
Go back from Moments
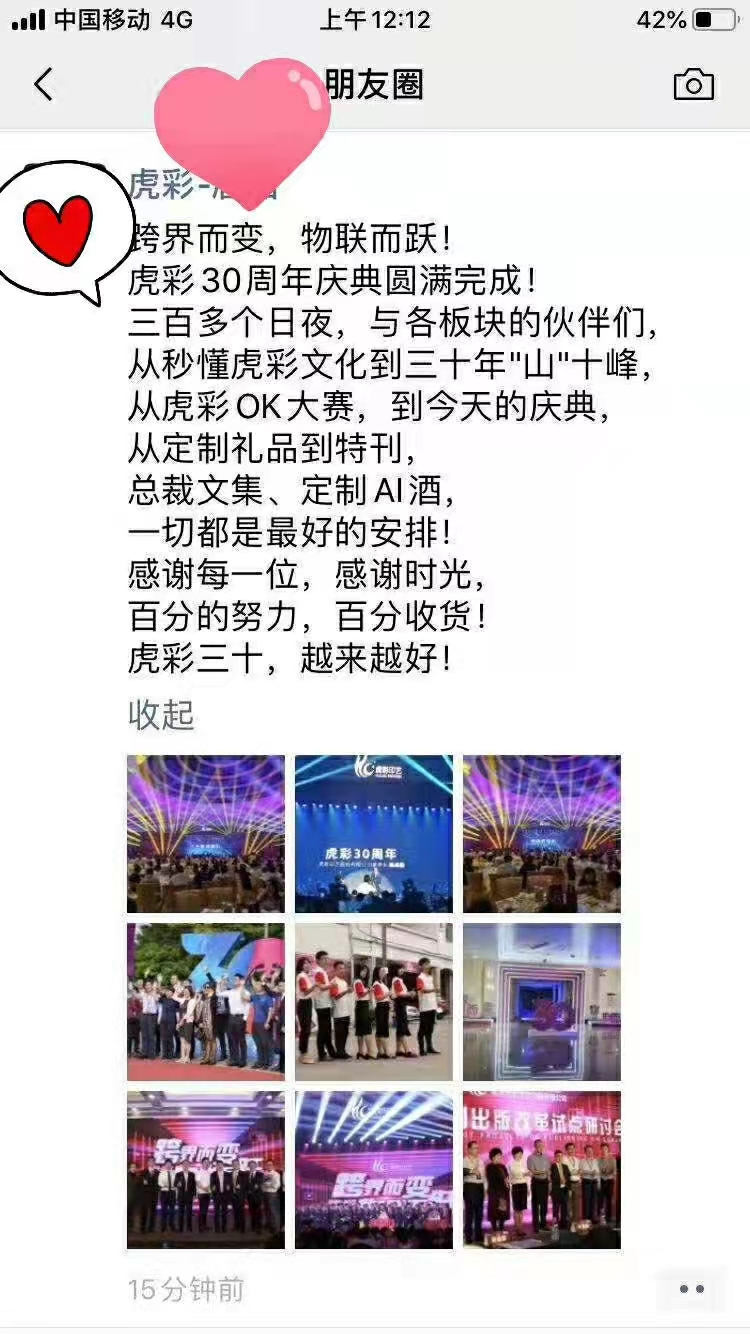coord(43,85)
